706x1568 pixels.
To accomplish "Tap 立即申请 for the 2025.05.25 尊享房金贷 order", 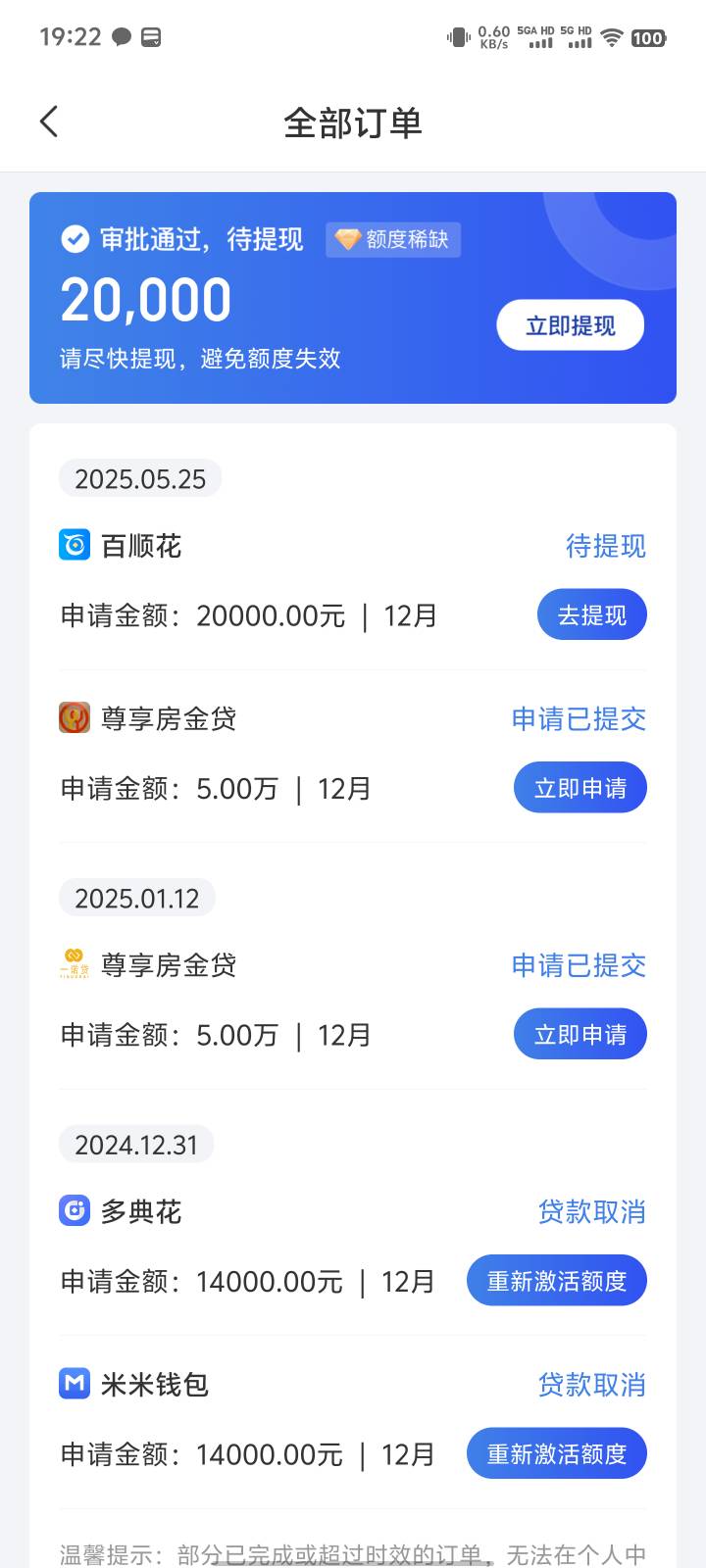I will coord(580,788).
